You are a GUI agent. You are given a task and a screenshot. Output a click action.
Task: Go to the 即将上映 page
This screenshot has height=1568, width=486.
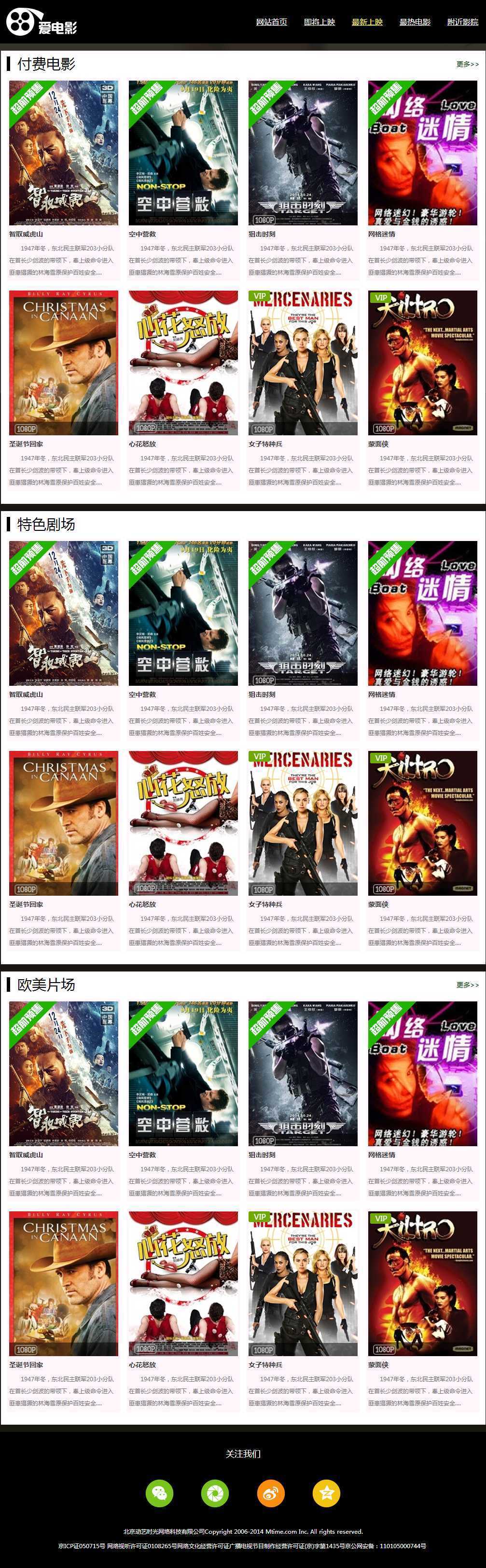319,22
